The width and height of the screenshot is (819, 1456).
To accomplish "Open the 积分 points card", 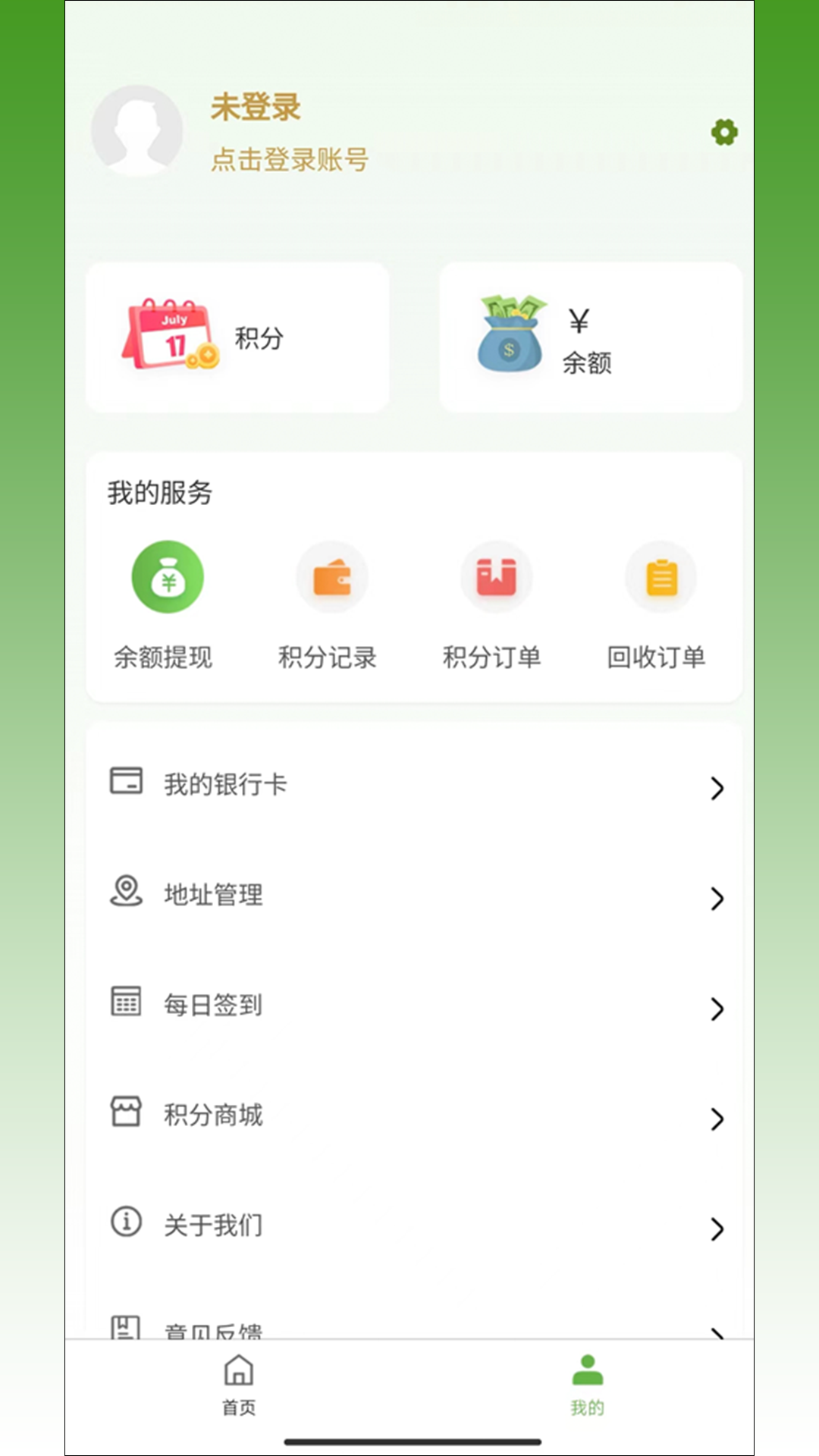I will pyautogui.click(x=237, y=337).
